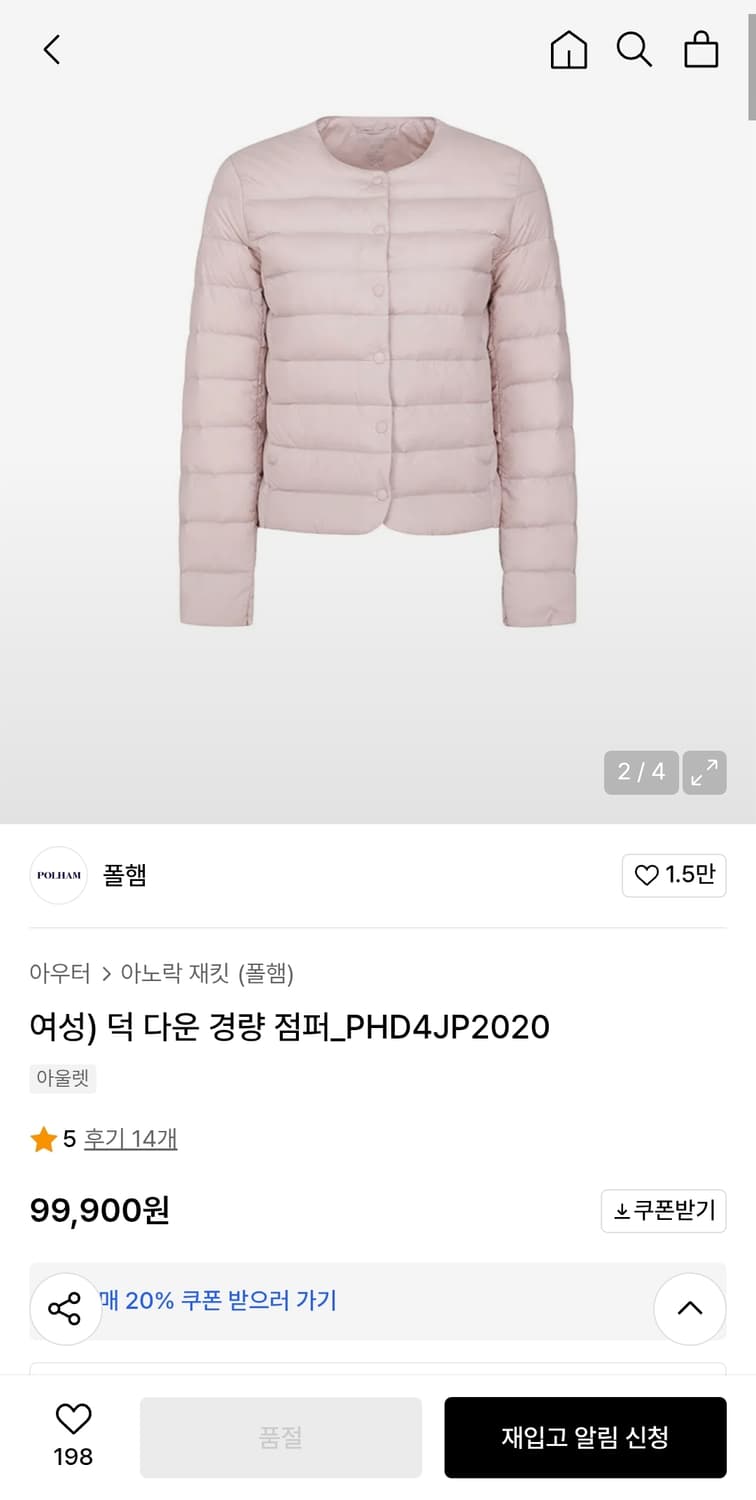Click the 쿠폰받기 coupon download button

663,1211
